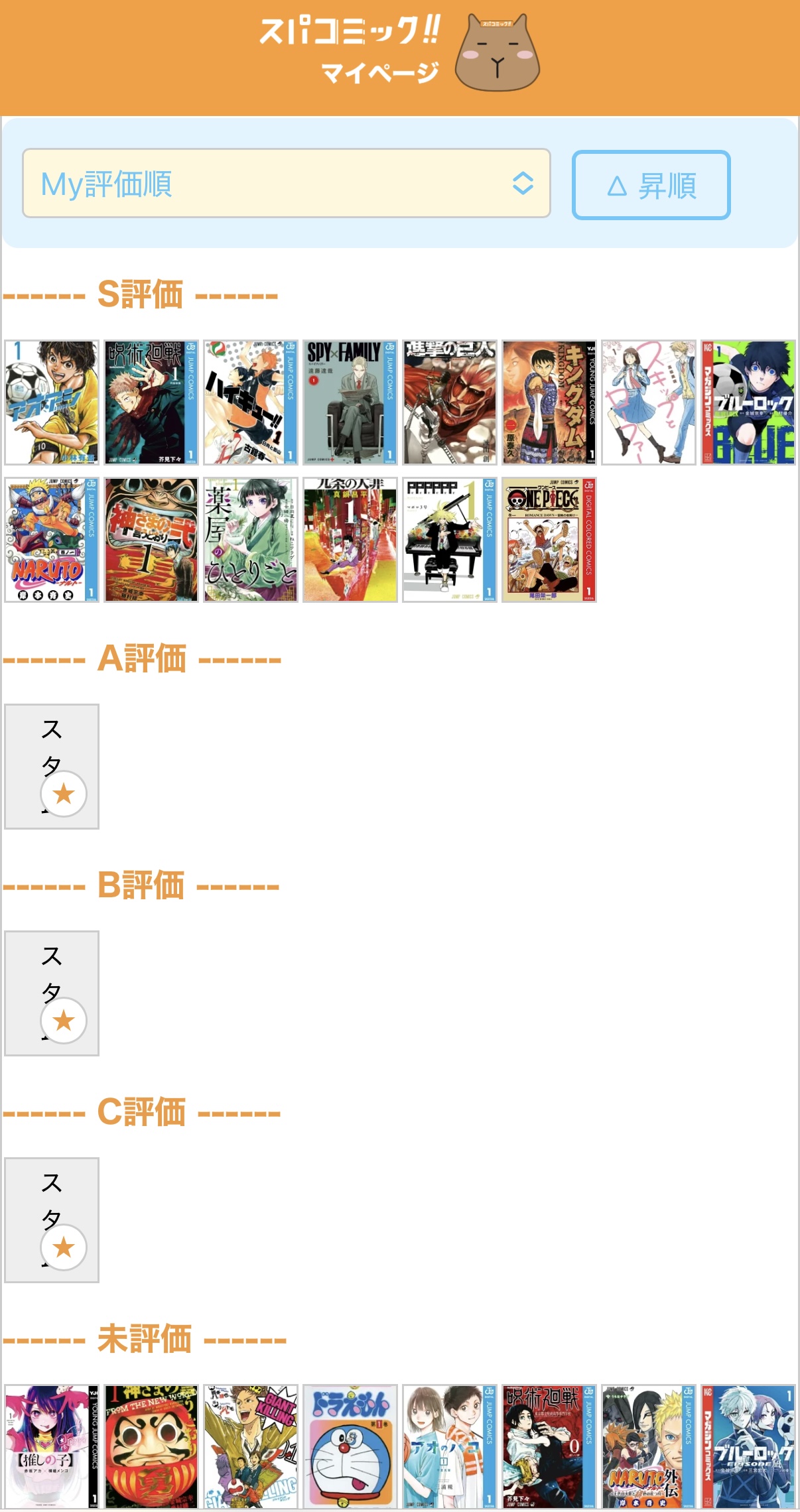Open the My評価順 sort dropdown
The width and height of the screenshot is (800, 1512).
click(x=286, y=184)
